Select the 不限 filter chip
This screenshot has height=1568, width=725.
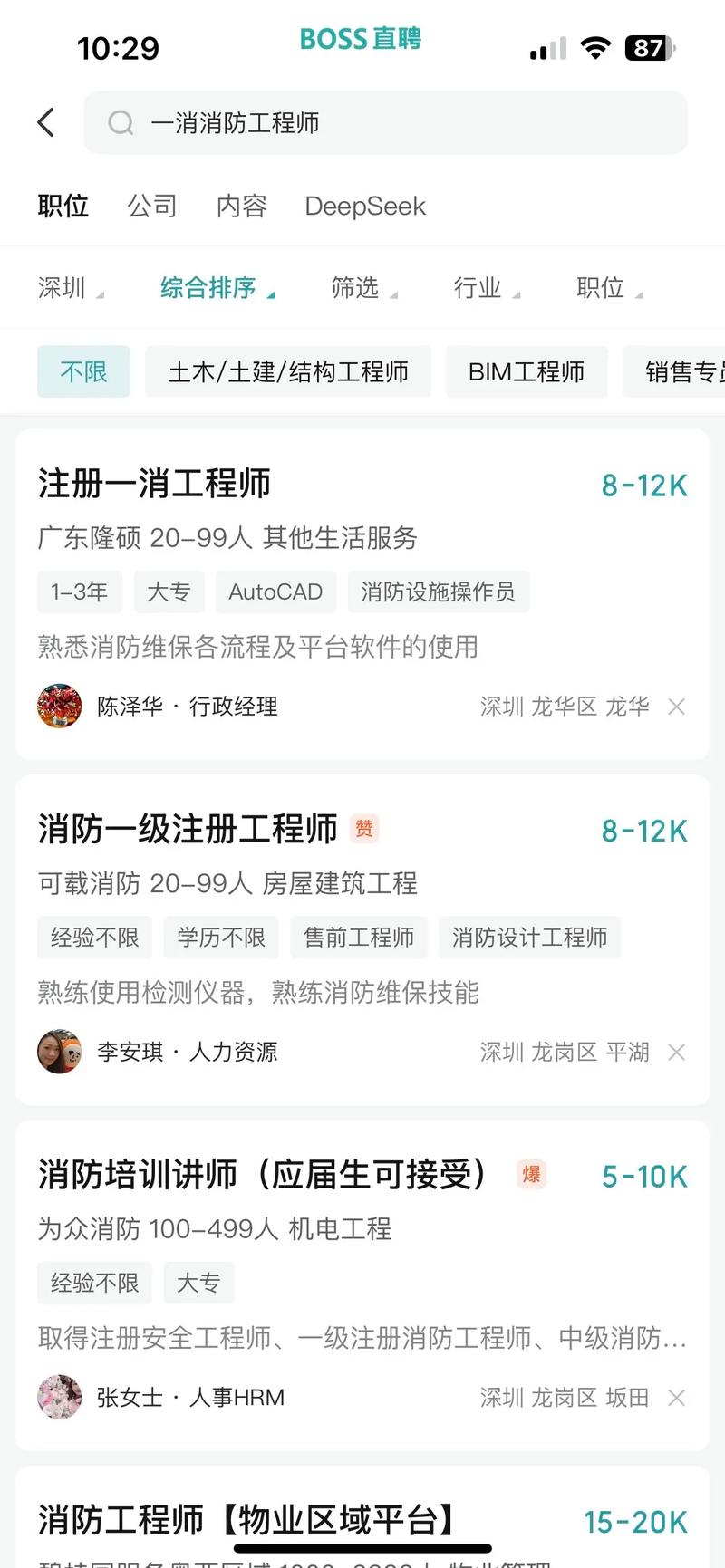pos(83,371)
